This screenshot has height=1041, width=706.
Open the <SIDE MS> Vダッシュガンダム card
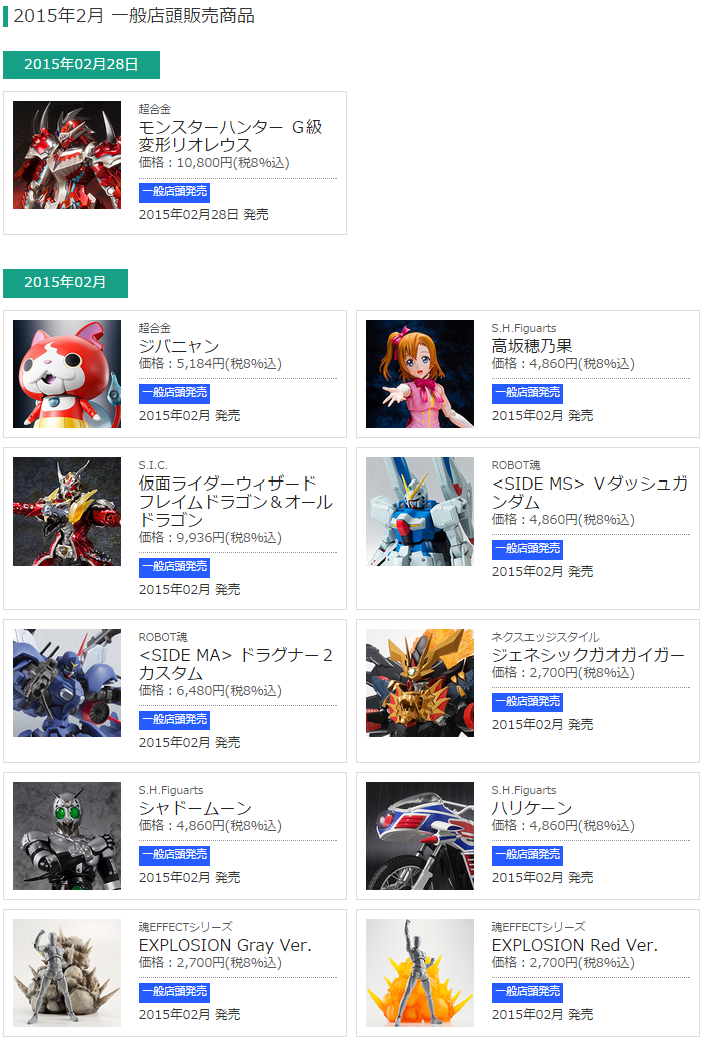(x=589, y=492)
